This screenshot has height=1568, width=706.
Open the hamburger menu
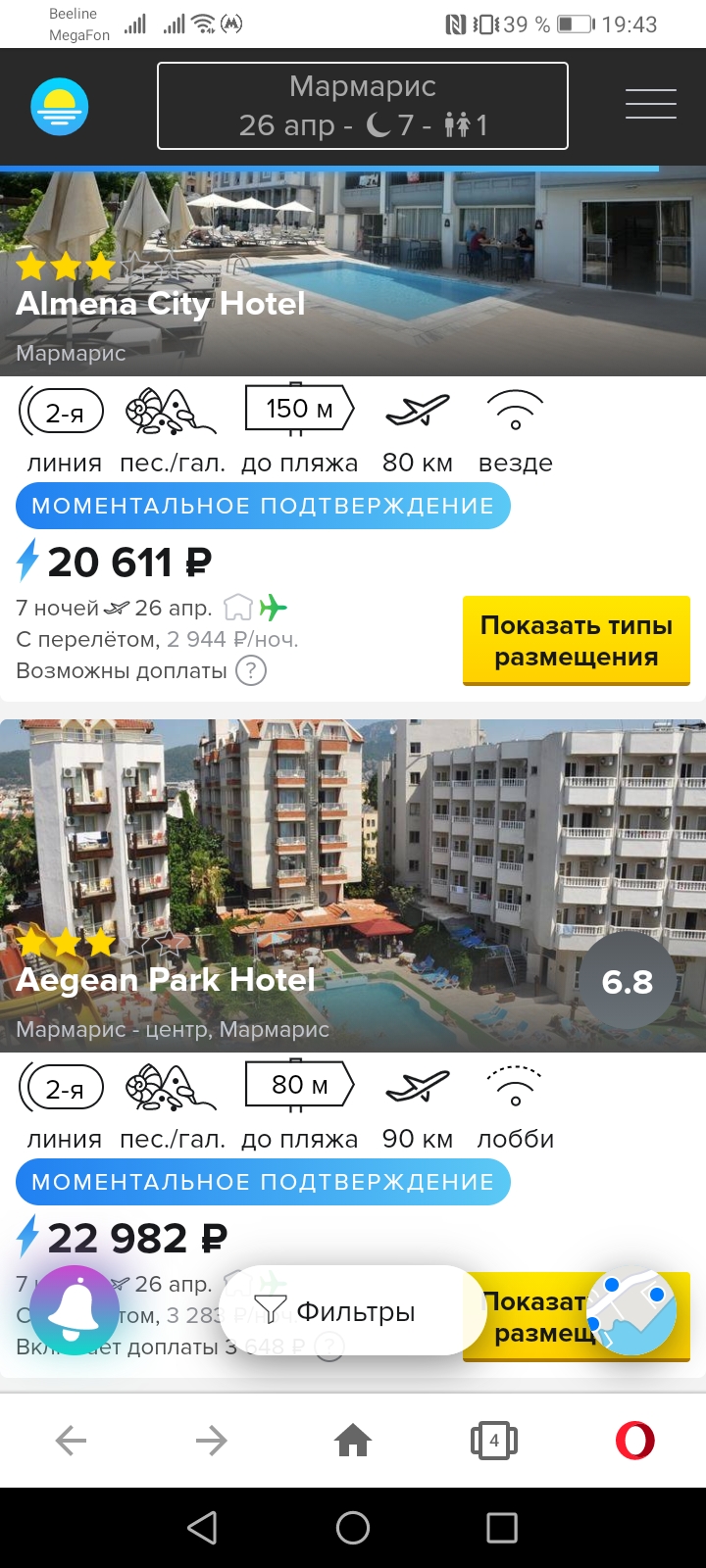[650, 104]
